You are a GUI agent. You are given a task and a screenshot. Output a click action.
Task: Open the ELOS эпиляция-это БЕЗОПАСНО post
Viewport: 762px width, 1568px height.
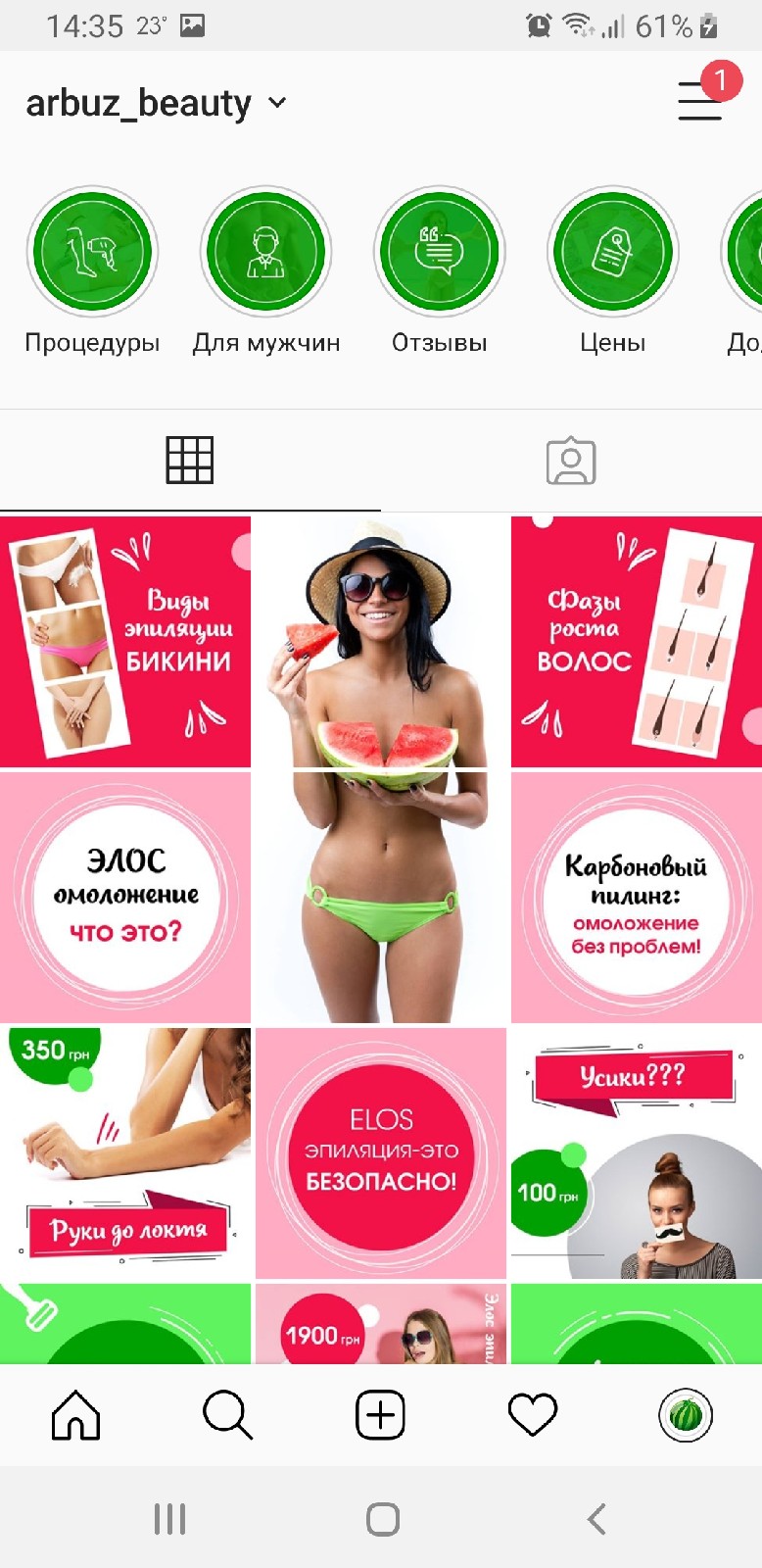click(x=381, y=1152)
